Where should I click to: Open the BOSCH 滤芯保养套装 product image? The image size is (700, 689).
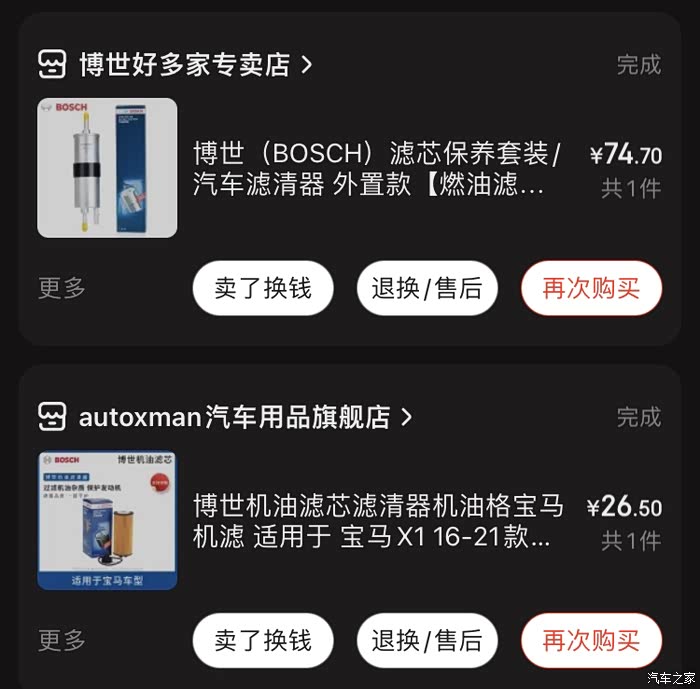(107, 167)
